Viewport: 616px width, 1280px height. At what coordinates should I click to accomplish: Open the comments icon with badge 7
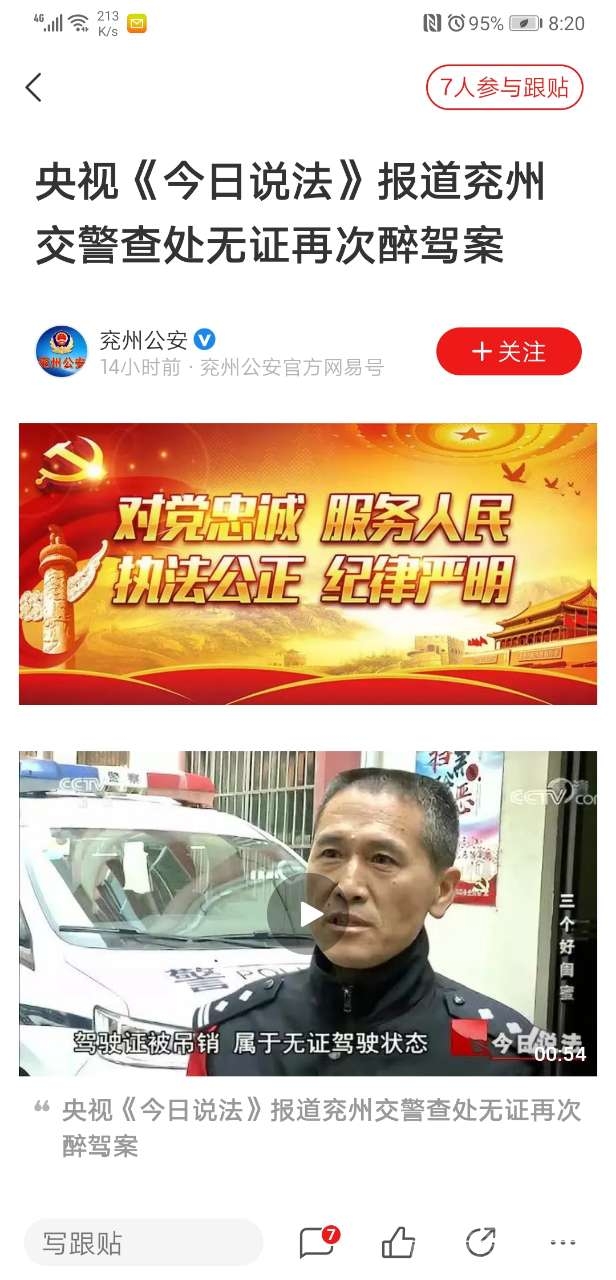click(x=318, y=1243)
